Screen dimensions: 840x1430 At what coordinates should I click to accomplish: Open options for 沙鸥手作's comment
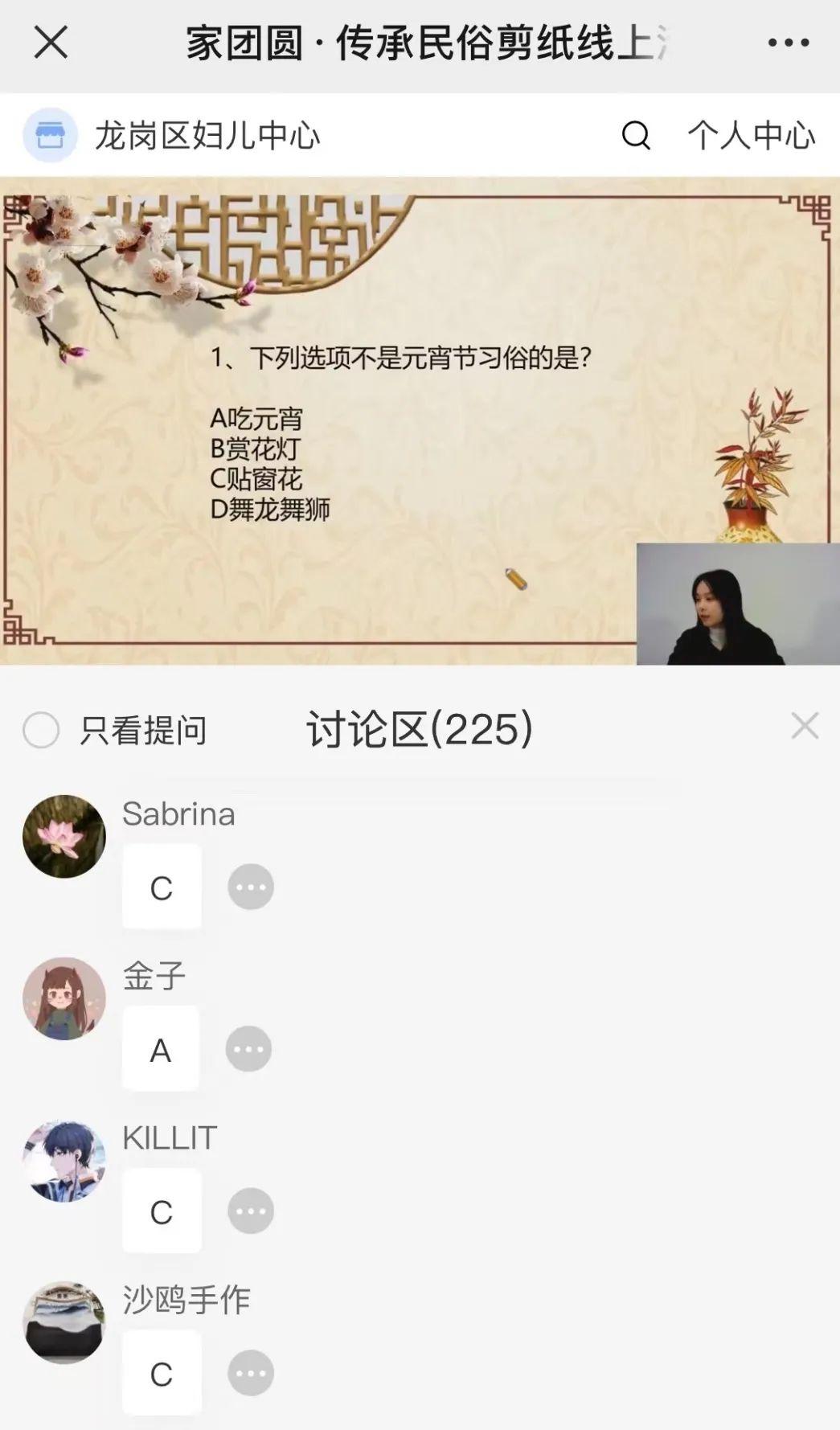click(x=251, y=1373)
